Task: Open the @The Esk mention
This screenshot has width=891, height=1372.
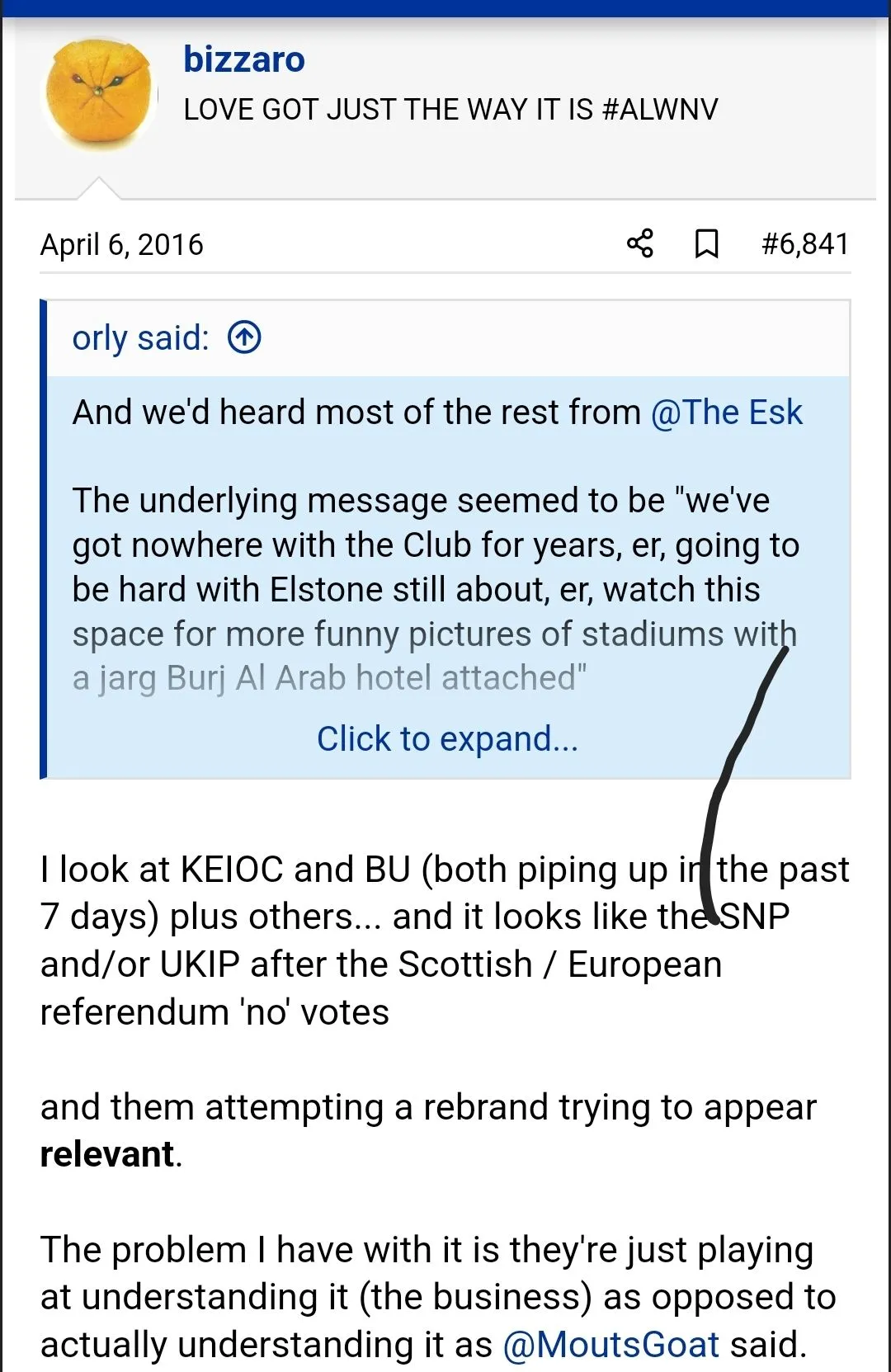Action: (x=726, y=413)
